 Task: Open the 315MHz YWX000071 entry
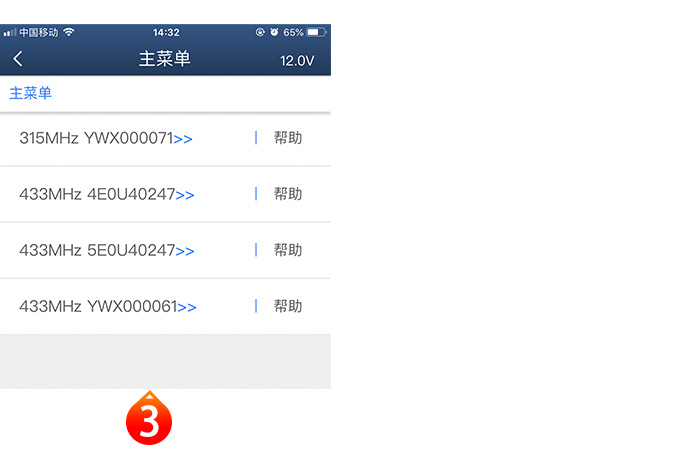coord(106,138)
